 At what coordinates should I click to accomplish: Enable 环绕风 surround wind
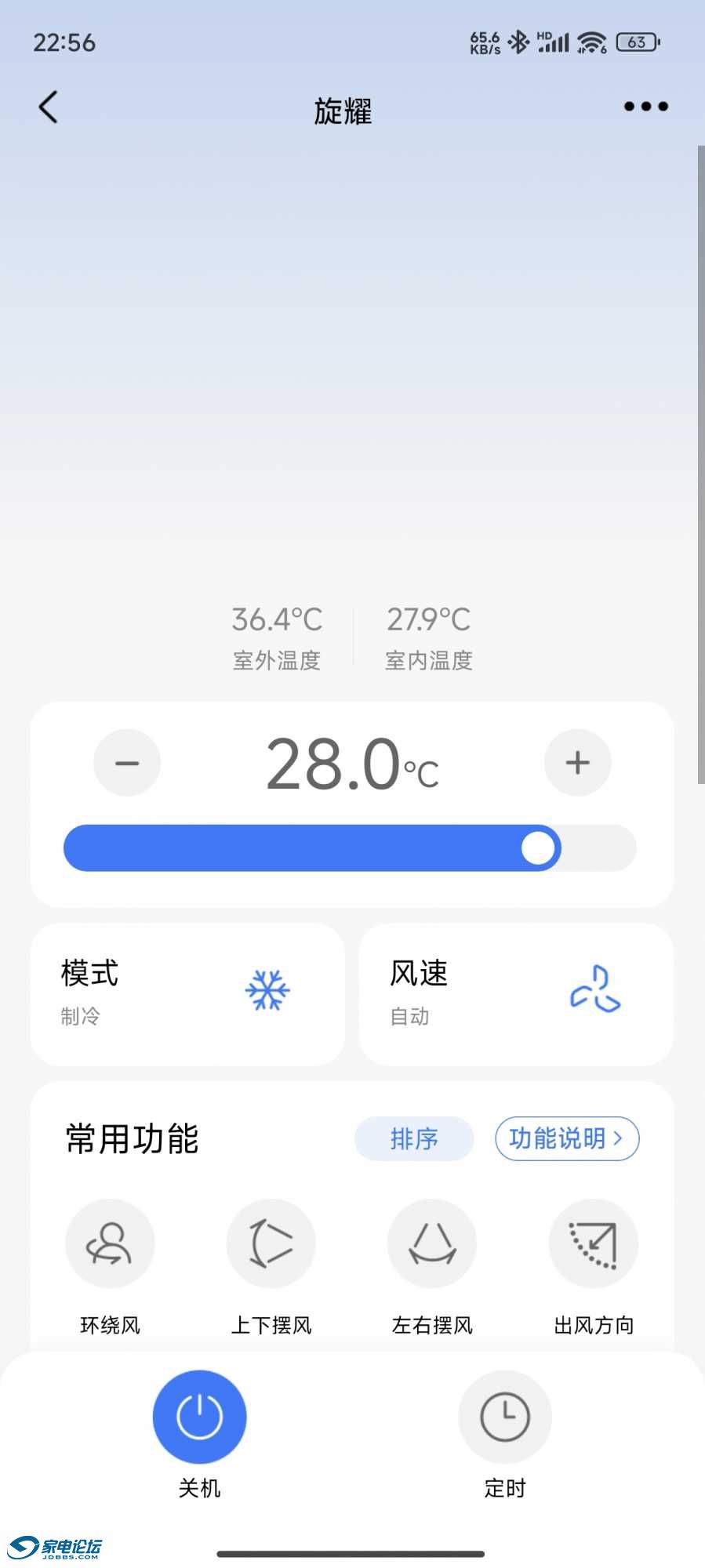(110, 1243)
